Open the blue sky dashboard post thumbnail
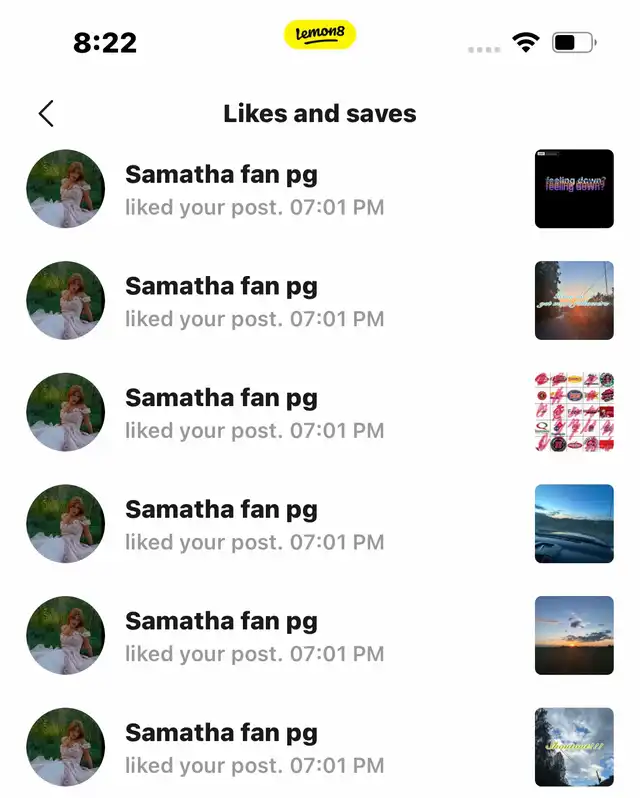Image resolution: width=640 pixels, height=798 pixels. tap(574, 524)
